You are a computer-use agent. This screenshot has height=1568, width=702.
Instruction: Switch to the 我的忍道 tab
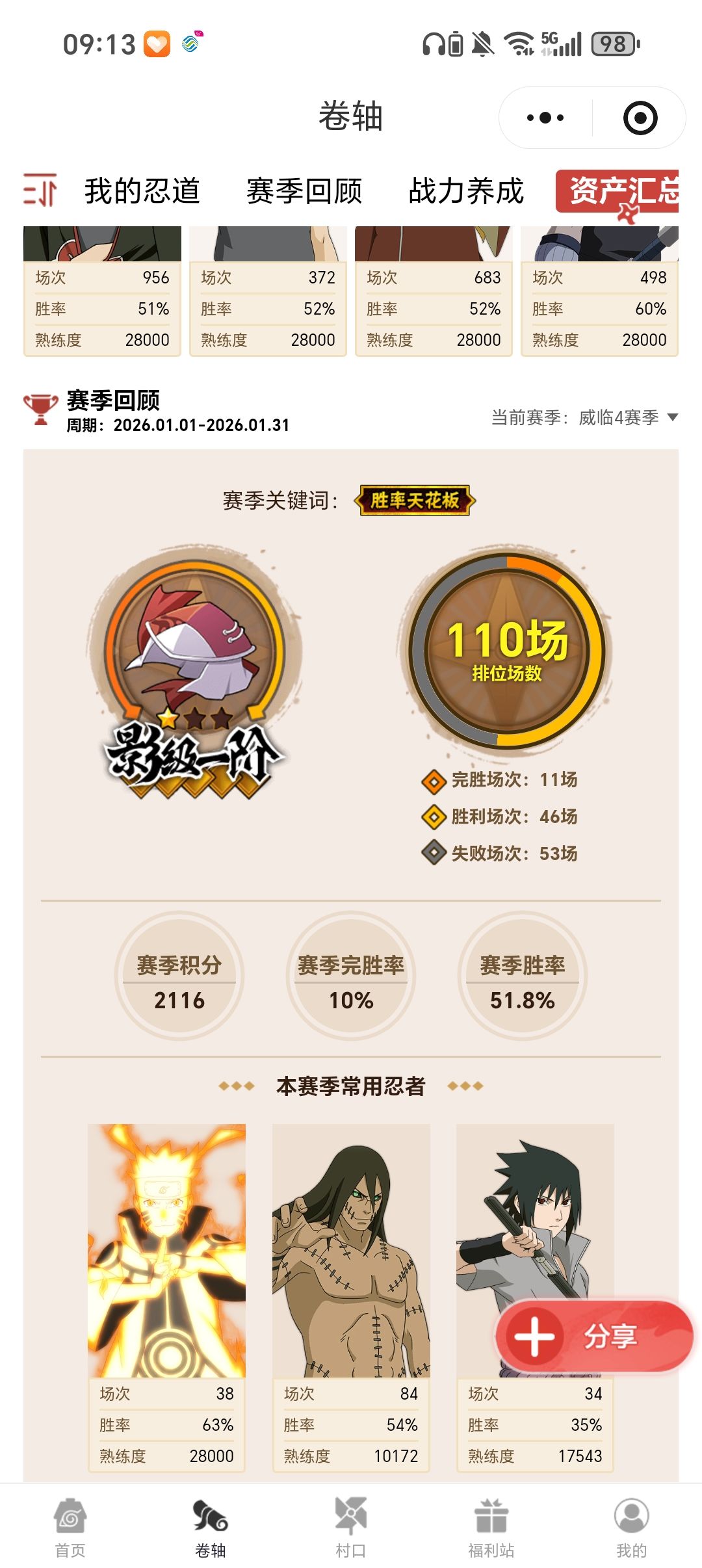coord(142,191)
